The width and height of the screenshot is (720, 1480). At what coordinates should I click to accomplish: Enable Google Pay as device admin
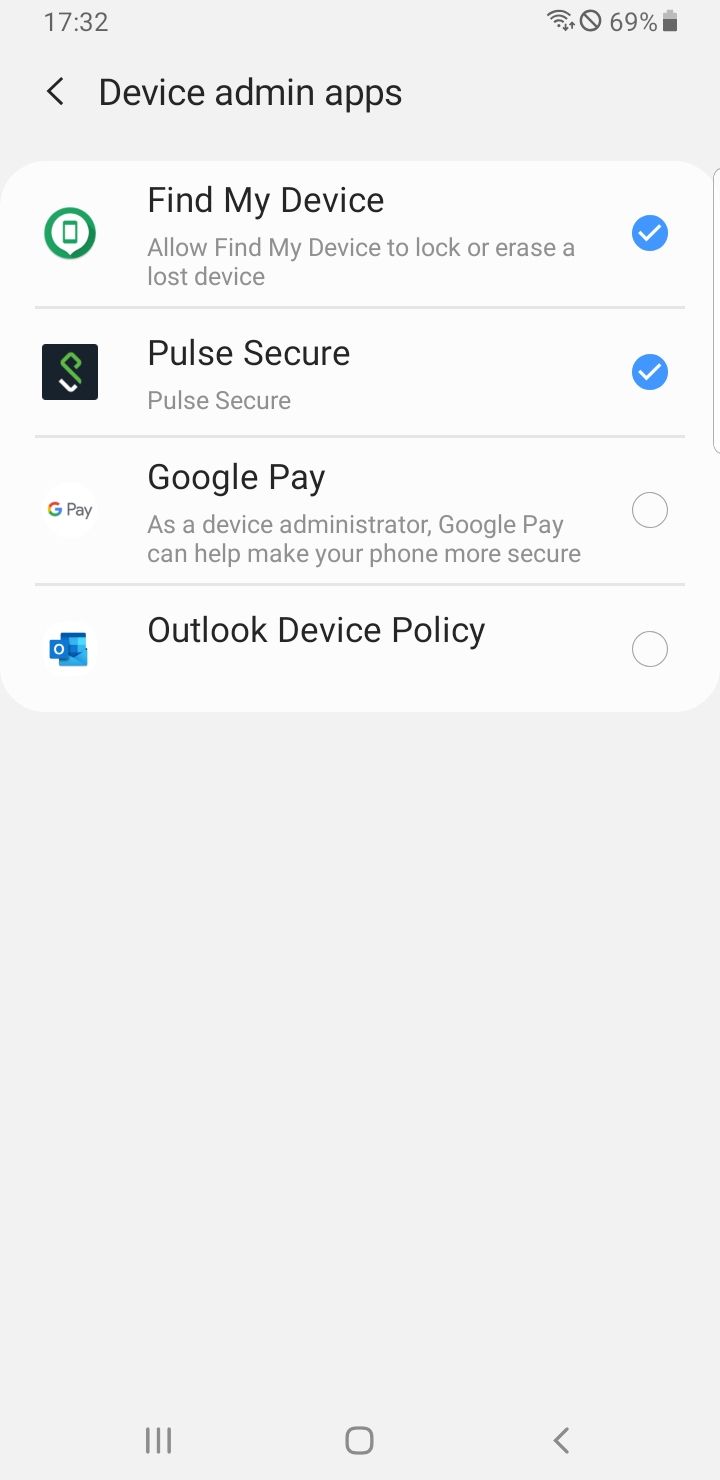click(649, 511)
